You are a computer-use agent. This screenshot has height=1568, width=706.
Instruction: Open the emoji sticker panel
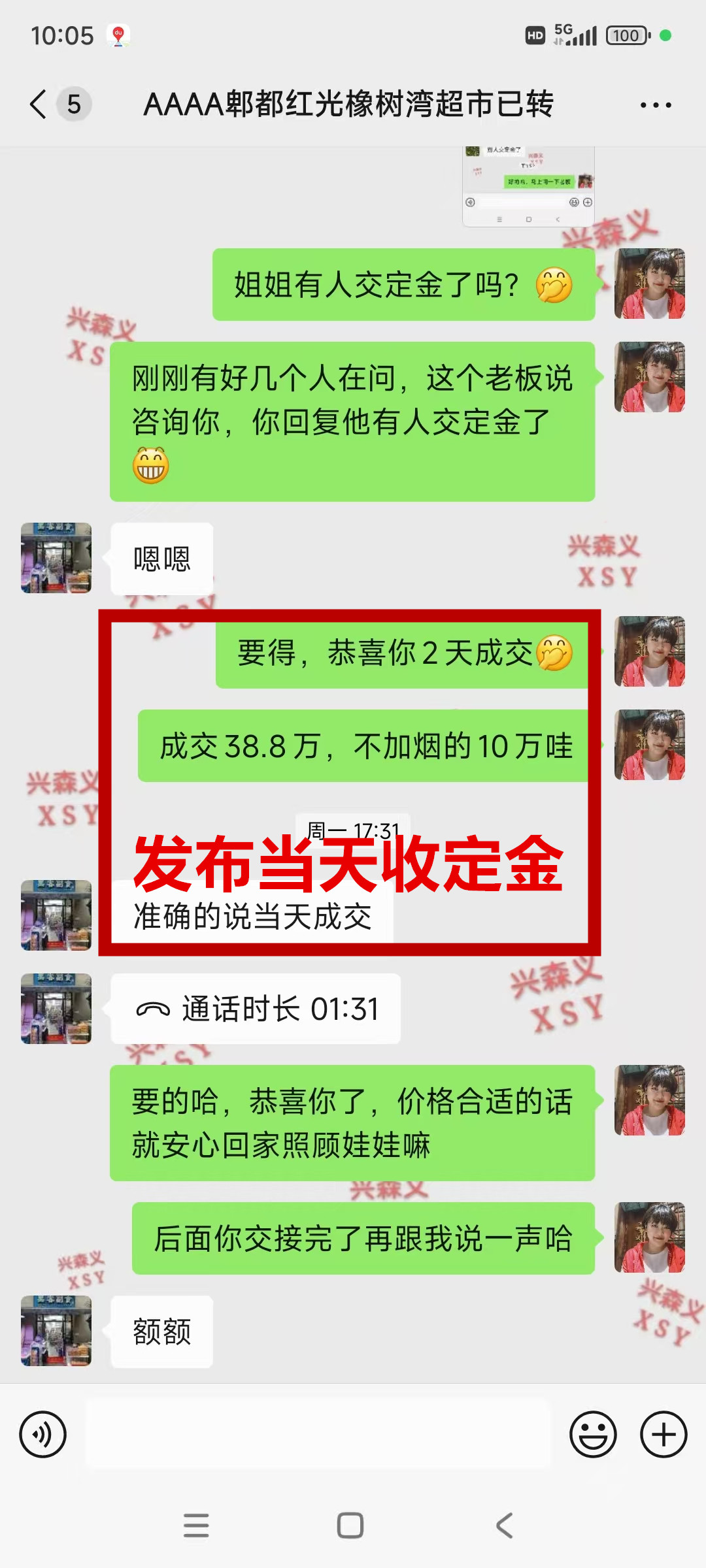coord(593,1435)
